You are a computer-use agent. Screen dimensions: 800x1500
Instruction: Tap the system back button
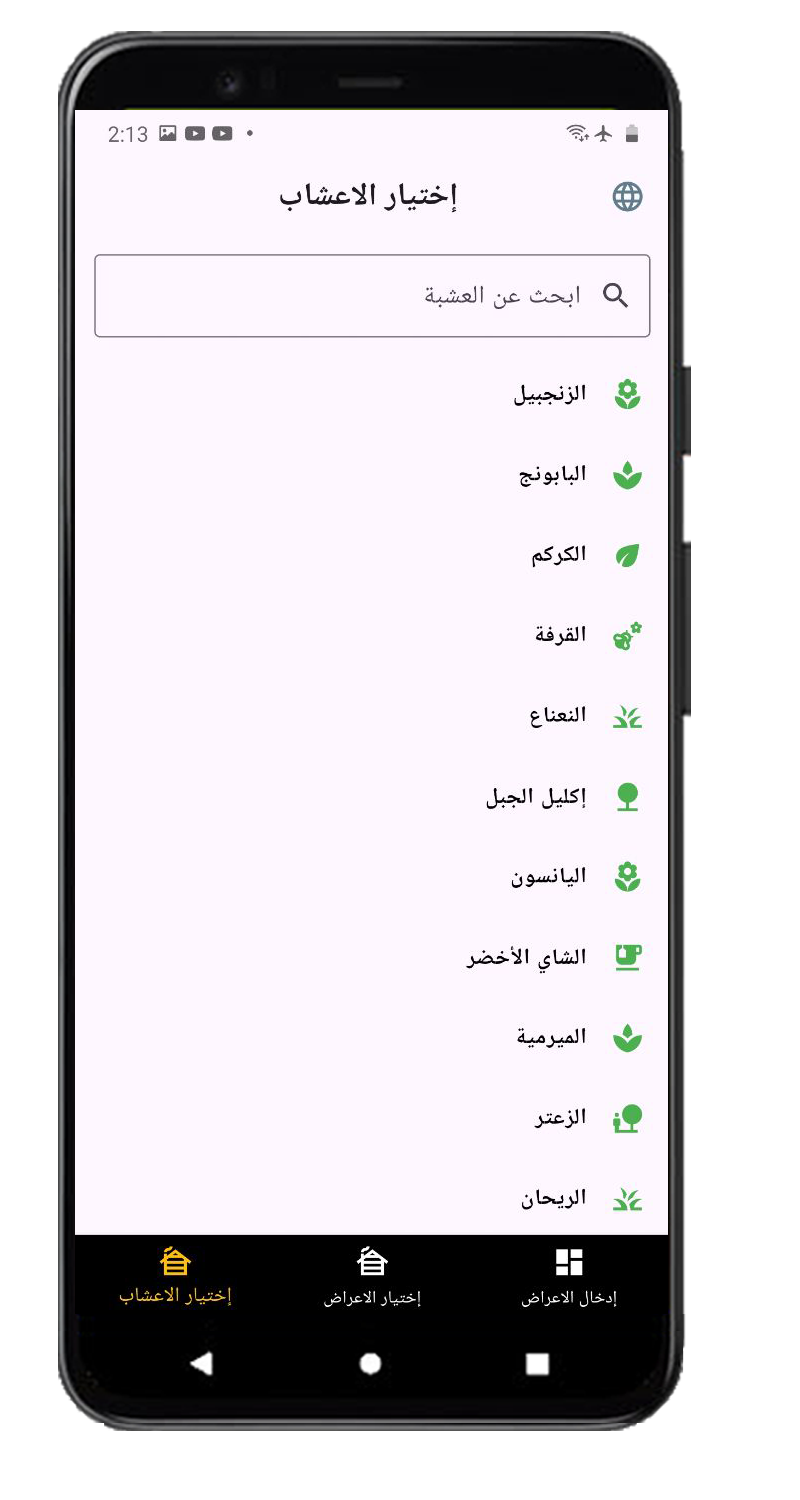point(201,1363)
